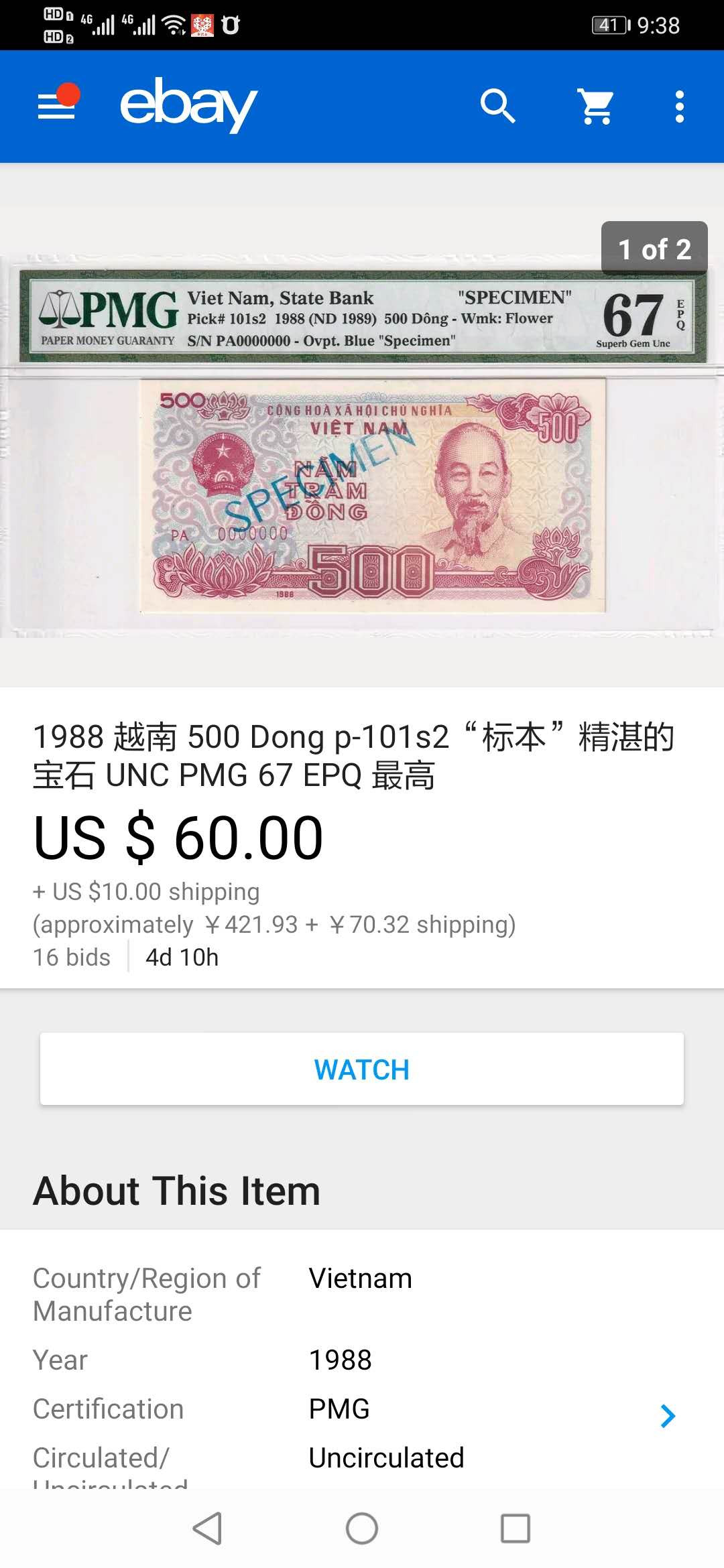Screen dimensions: 724x1568
Task: Open the hamburger navigation menu
Action: tap(57, 107)
